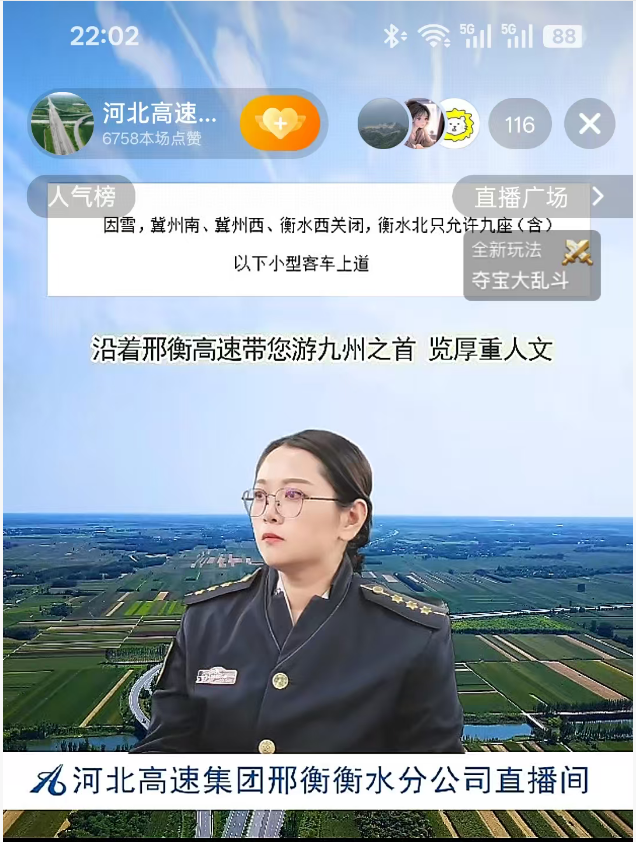Close the live stream
The height and width of the screenshot is (842, 636).
(x=590, y=124)
